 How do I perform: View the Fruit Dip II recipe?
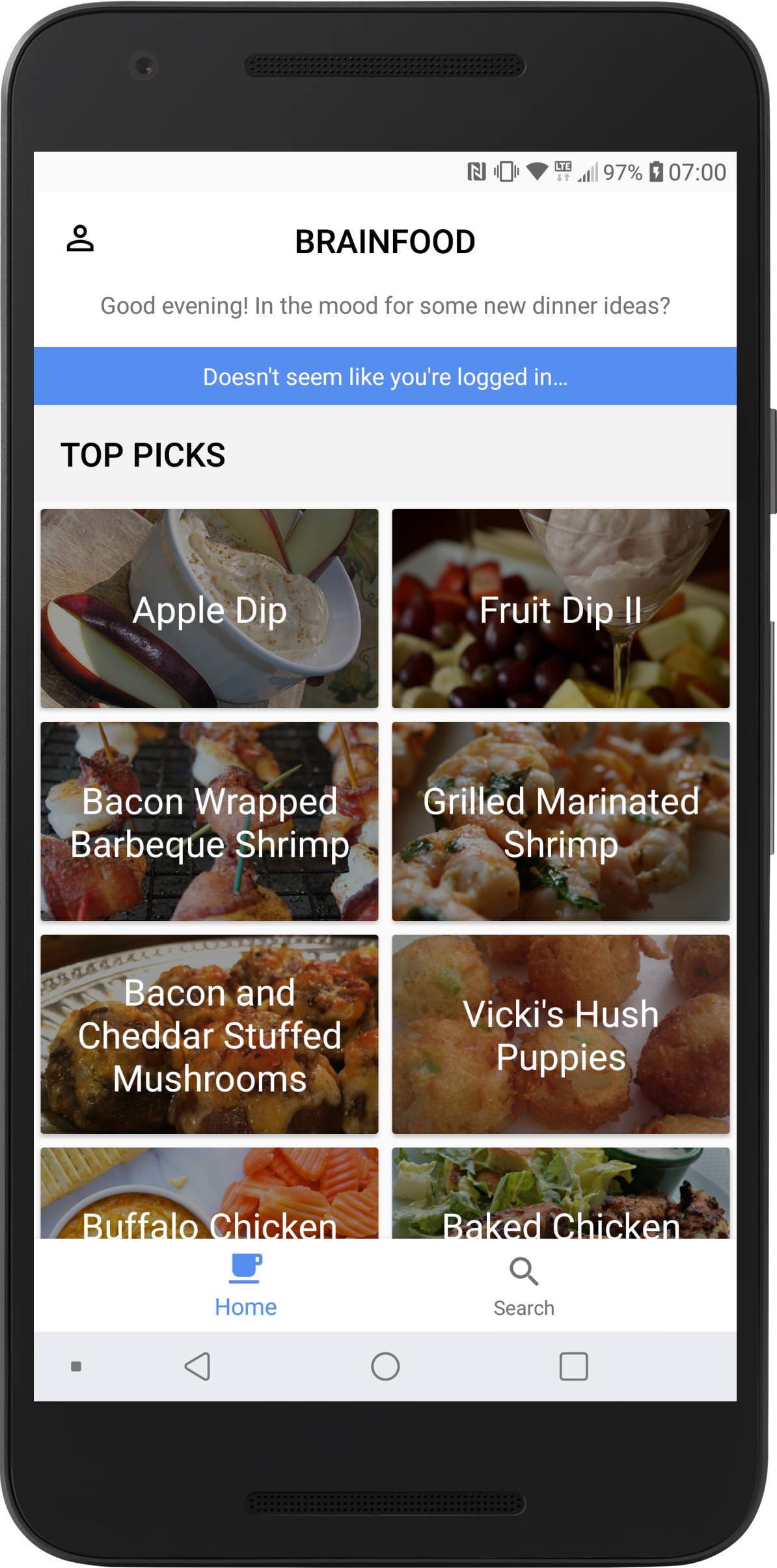click(x=560, y=609)
